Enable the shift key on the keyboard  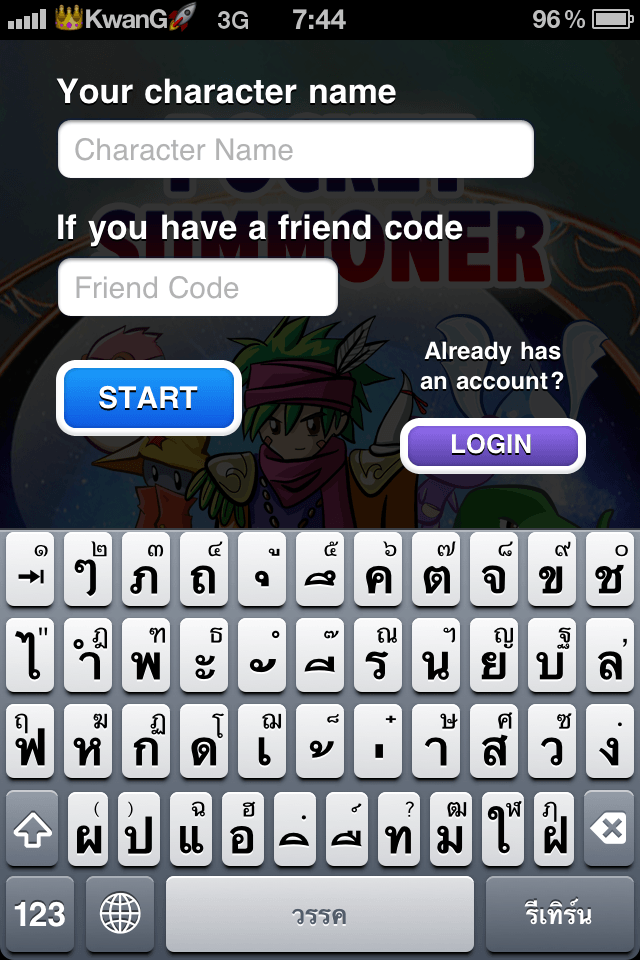[32, 829]
